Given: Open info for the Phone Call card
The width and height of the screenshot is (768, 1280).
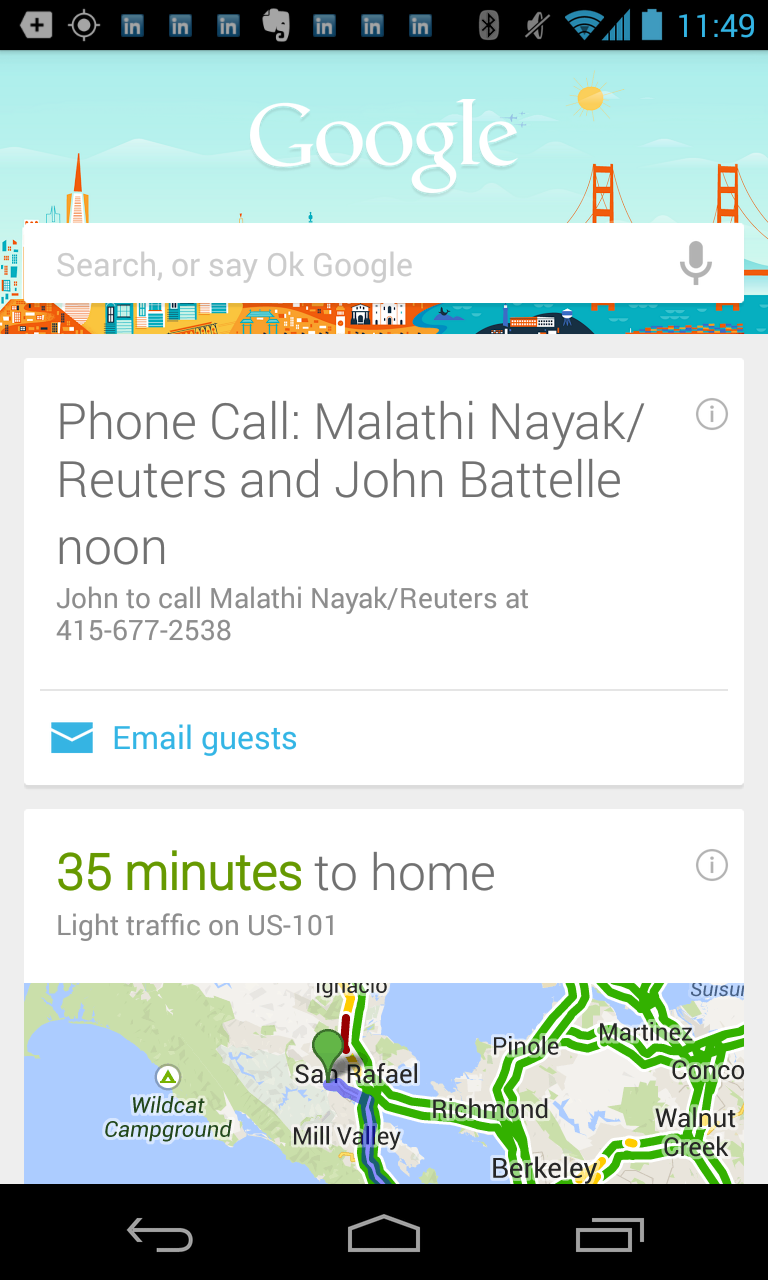Looking at the screenshot, I should click(x=712, y=414).
